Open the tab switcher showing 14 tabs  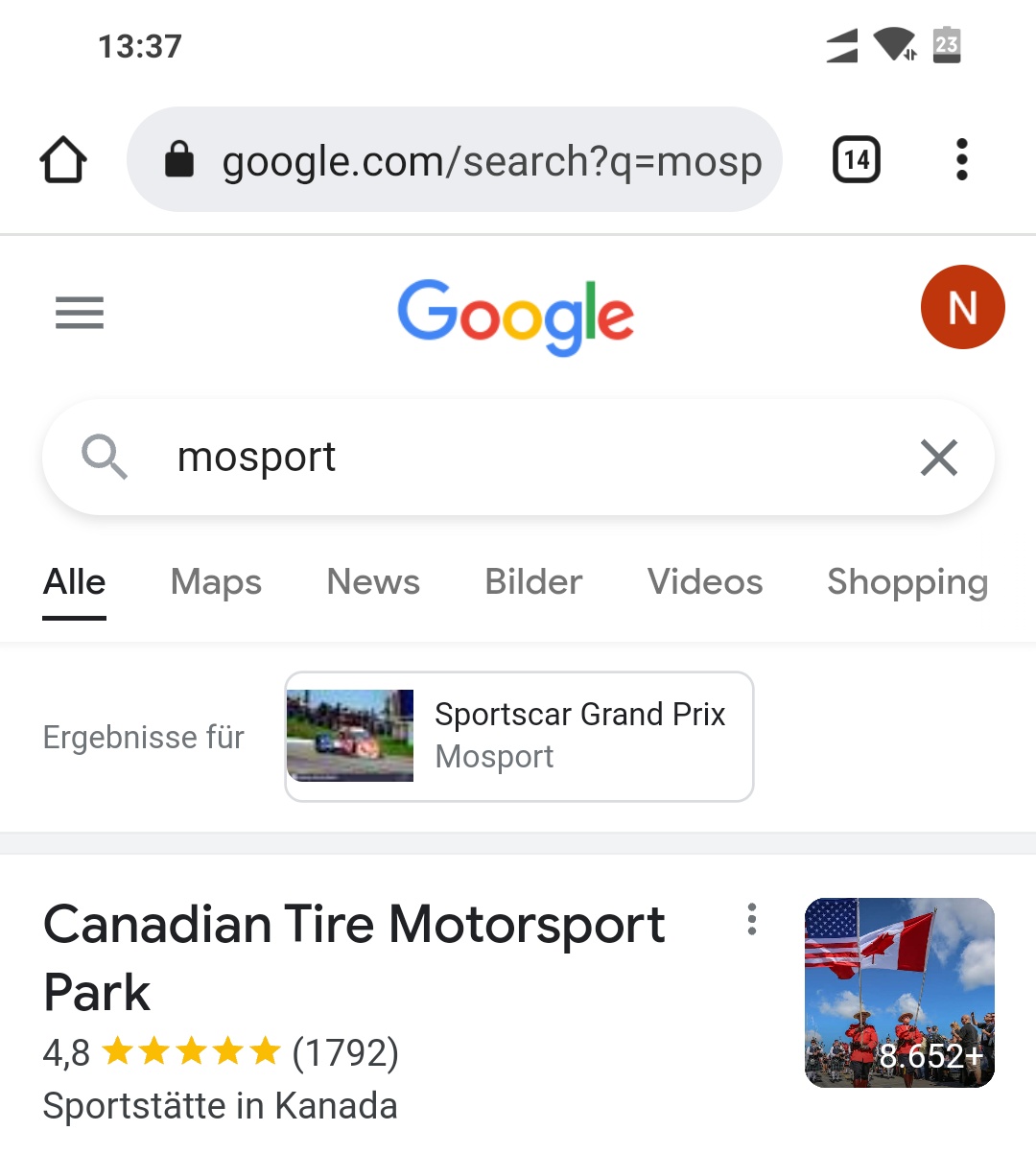pos(856,159)
